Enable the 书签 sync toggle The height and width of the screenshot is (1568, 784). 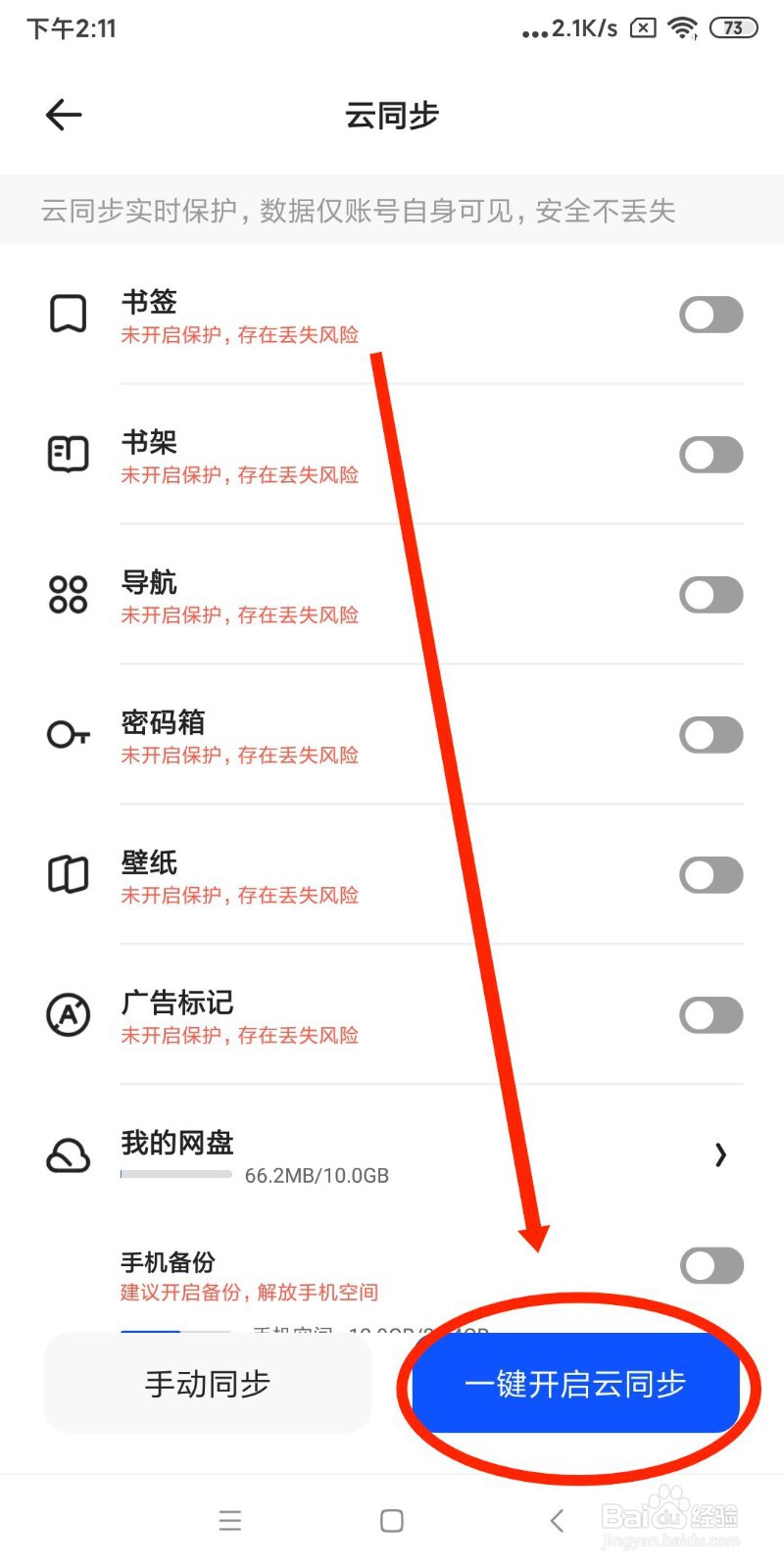(x=711, y=314)
